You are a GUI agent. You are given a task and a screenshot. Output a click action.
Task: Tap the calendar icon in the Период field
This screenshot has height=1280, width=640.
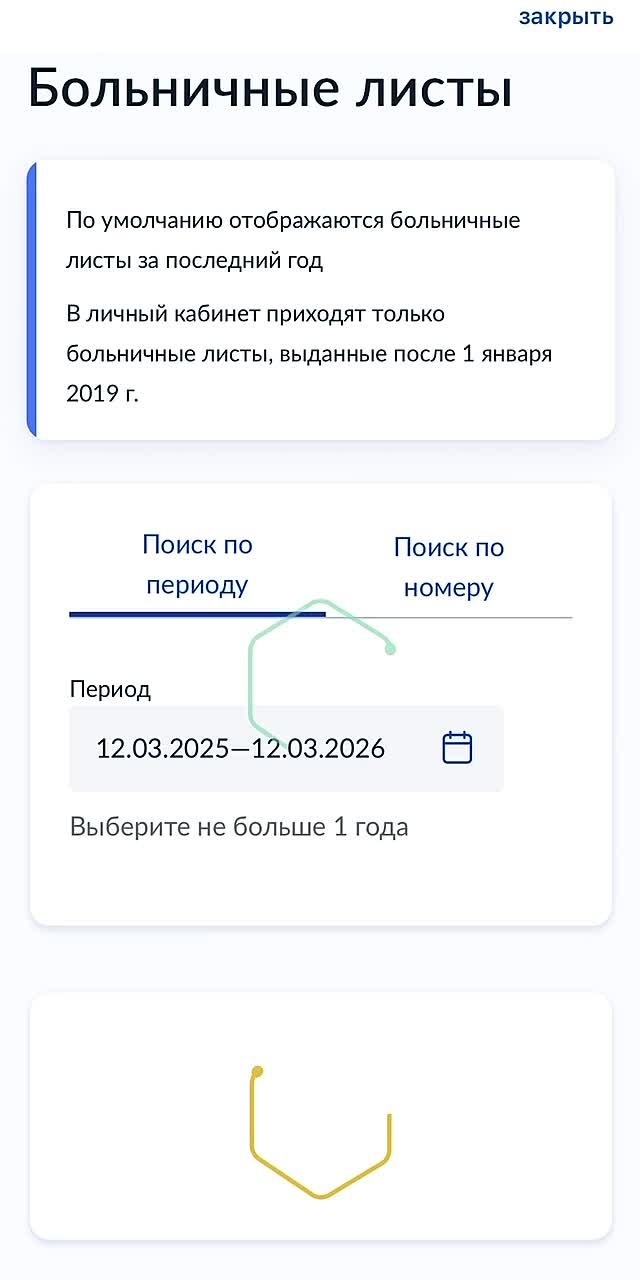pos(457,748)
